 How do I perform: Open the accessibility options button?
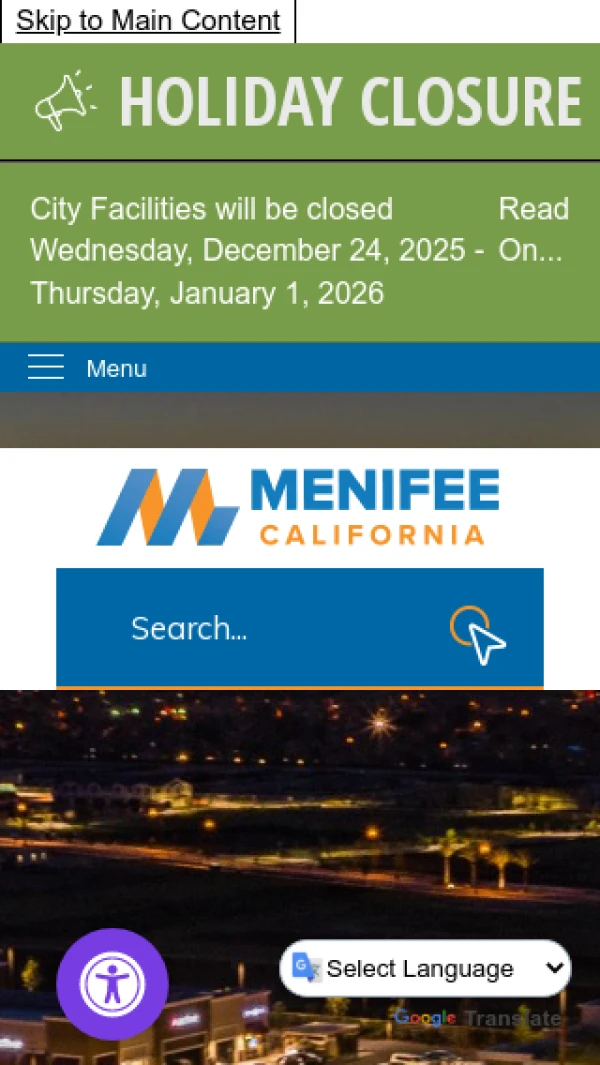(x=112, y=984)
